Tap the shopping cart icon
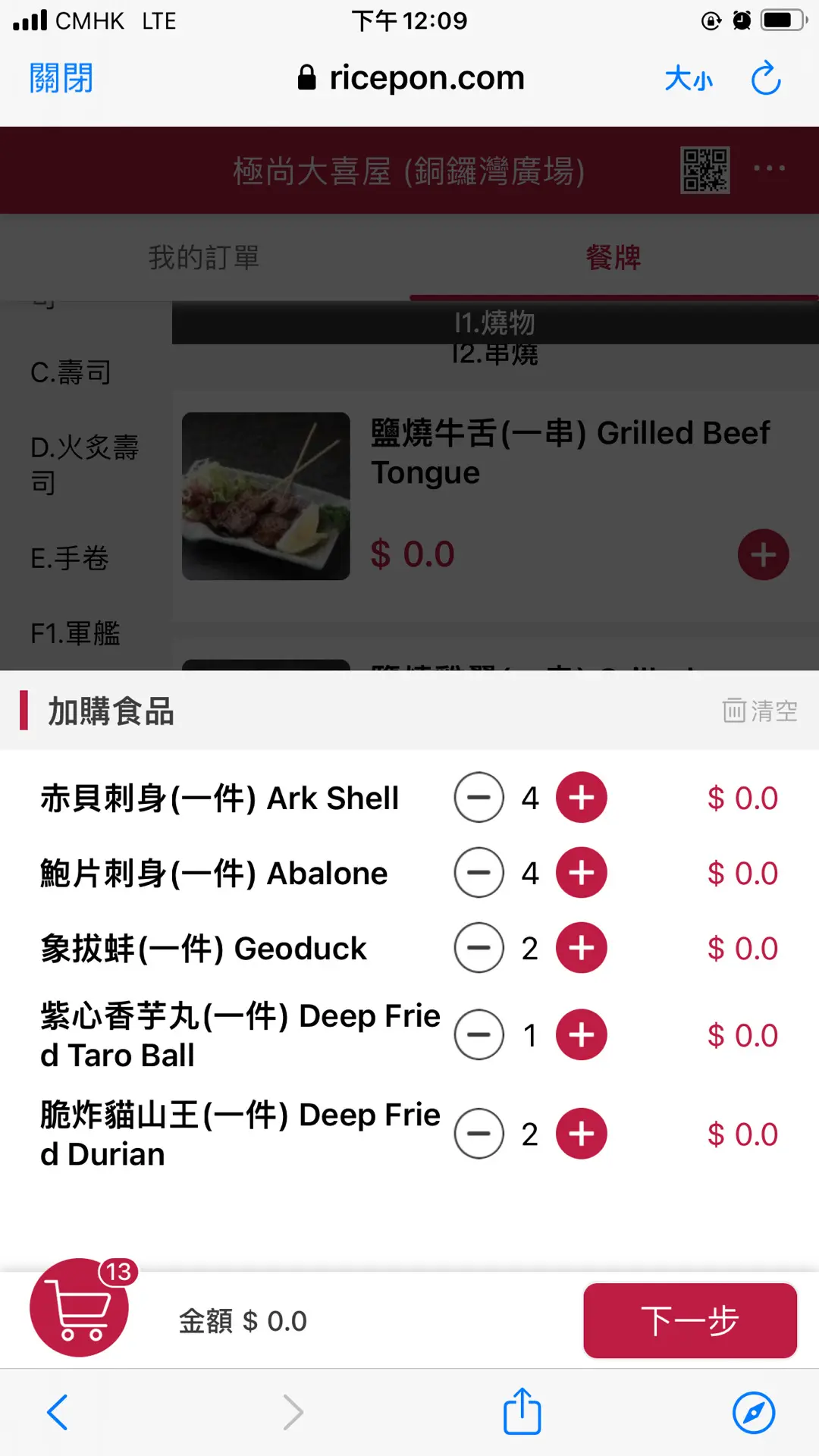Screen dimensions: 819x1456 (79, 1308)
